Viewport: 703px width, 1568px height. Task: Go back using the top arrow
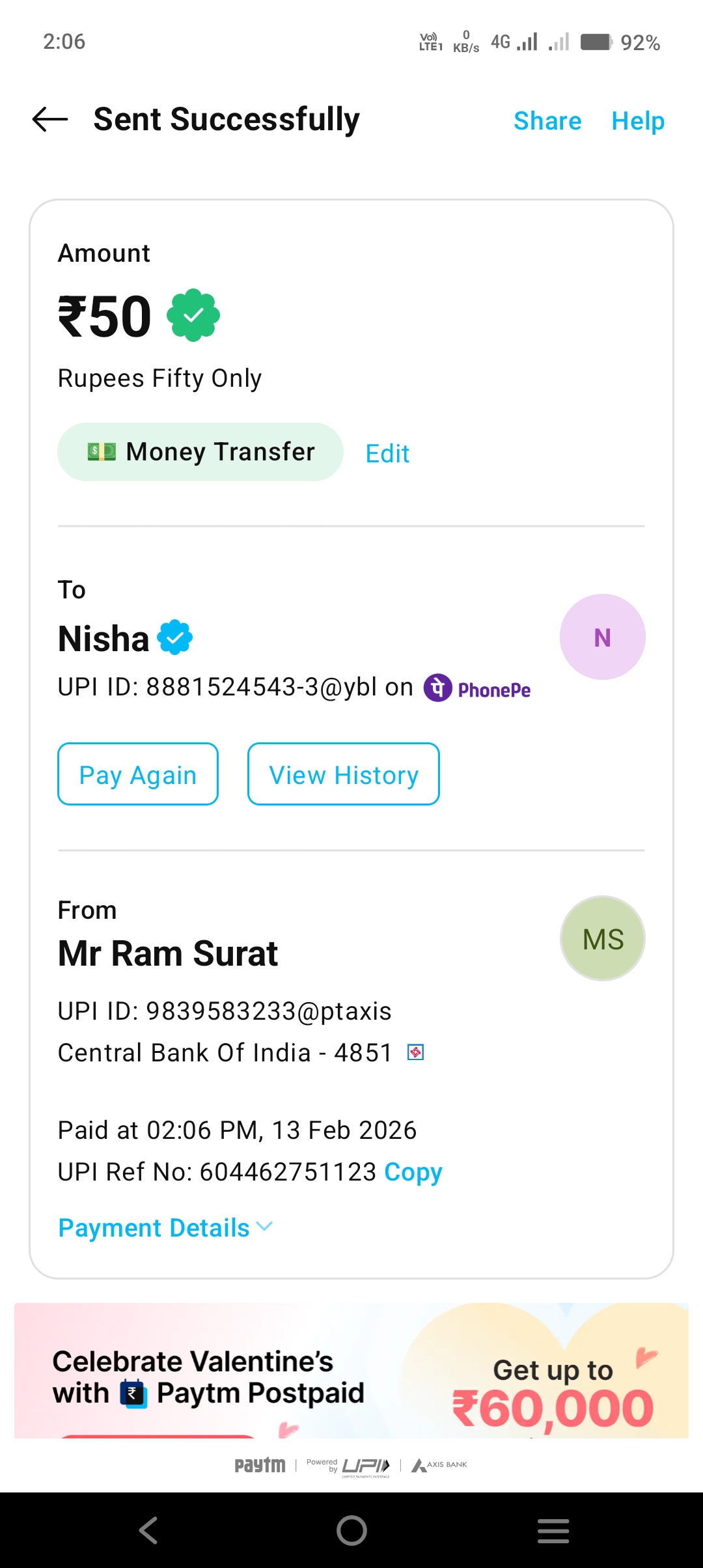50,120
